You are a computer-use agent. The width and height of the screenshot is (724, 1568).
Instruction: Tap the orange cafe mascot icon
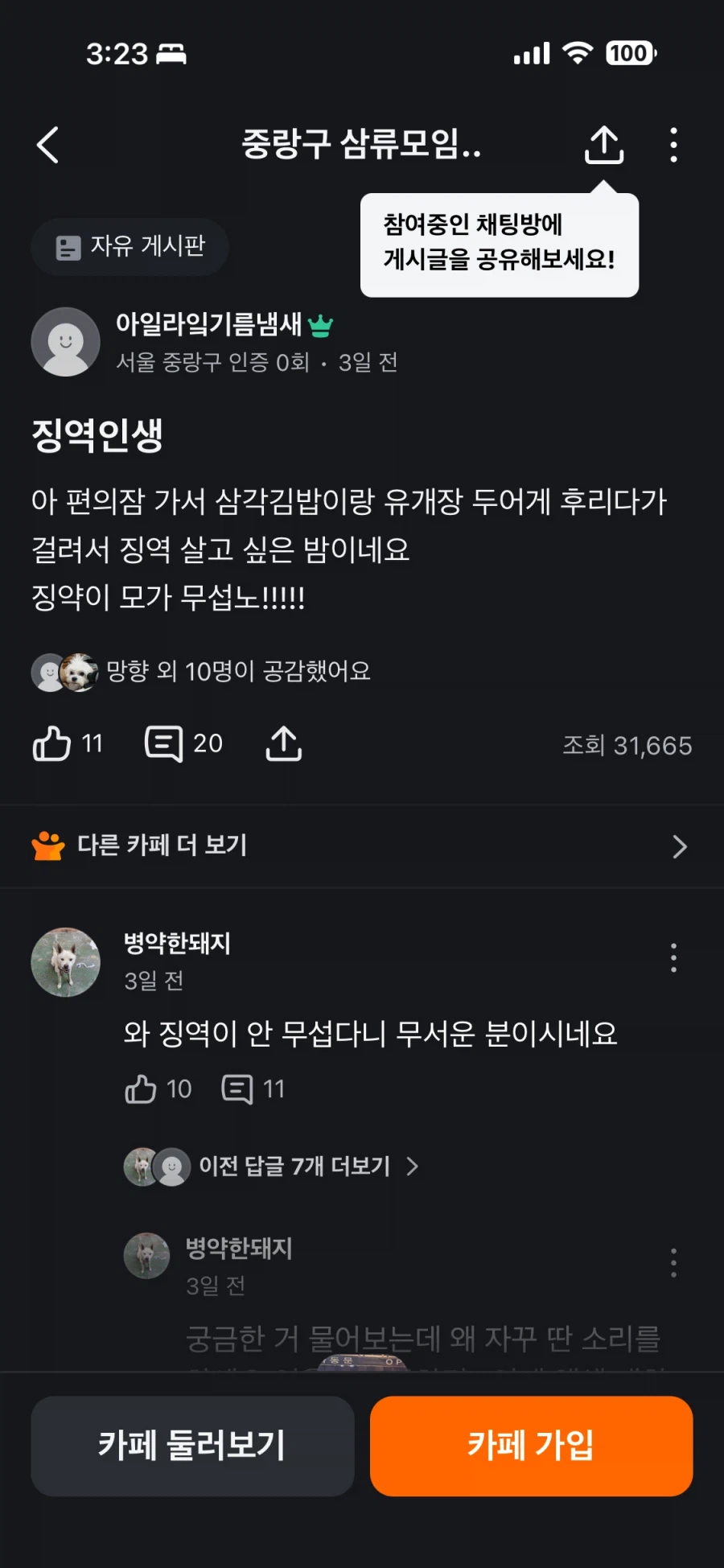tap(46, 846)
